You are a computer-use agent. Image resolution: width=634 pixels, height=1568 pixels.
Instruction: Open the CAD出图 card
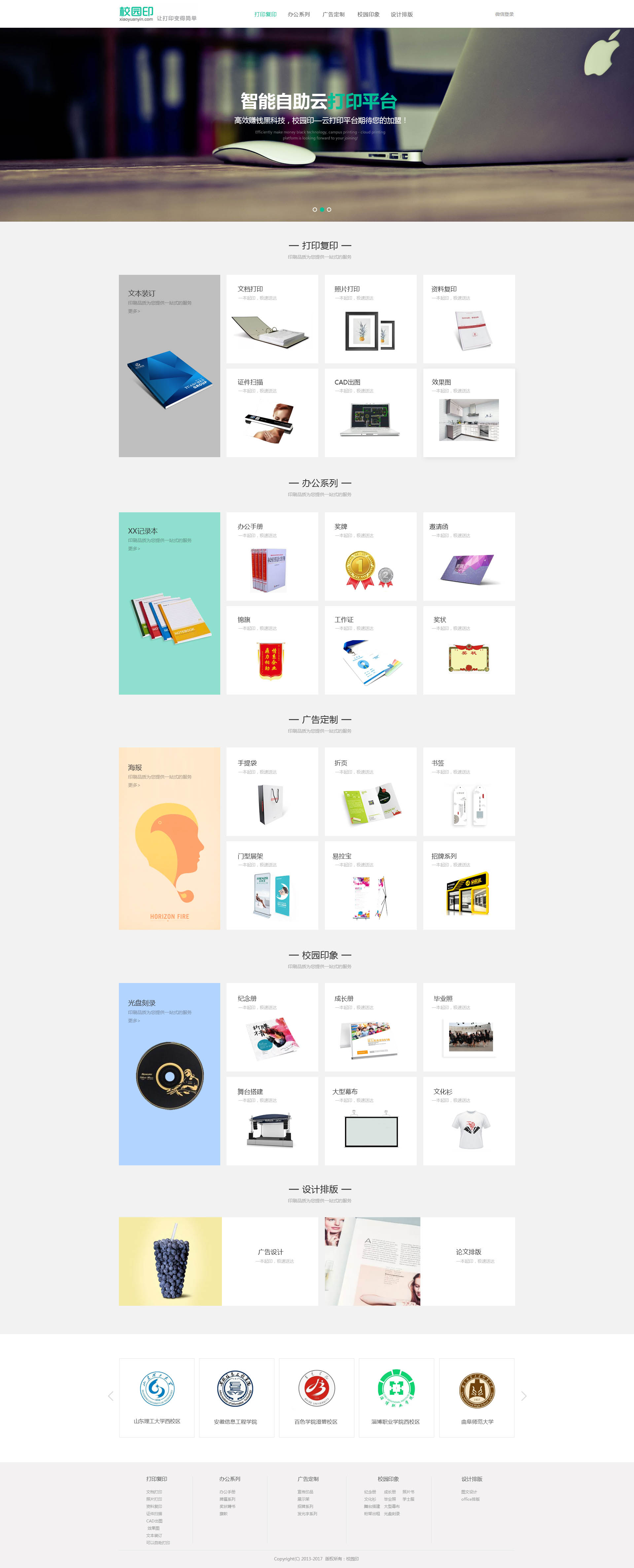(370, 413)
